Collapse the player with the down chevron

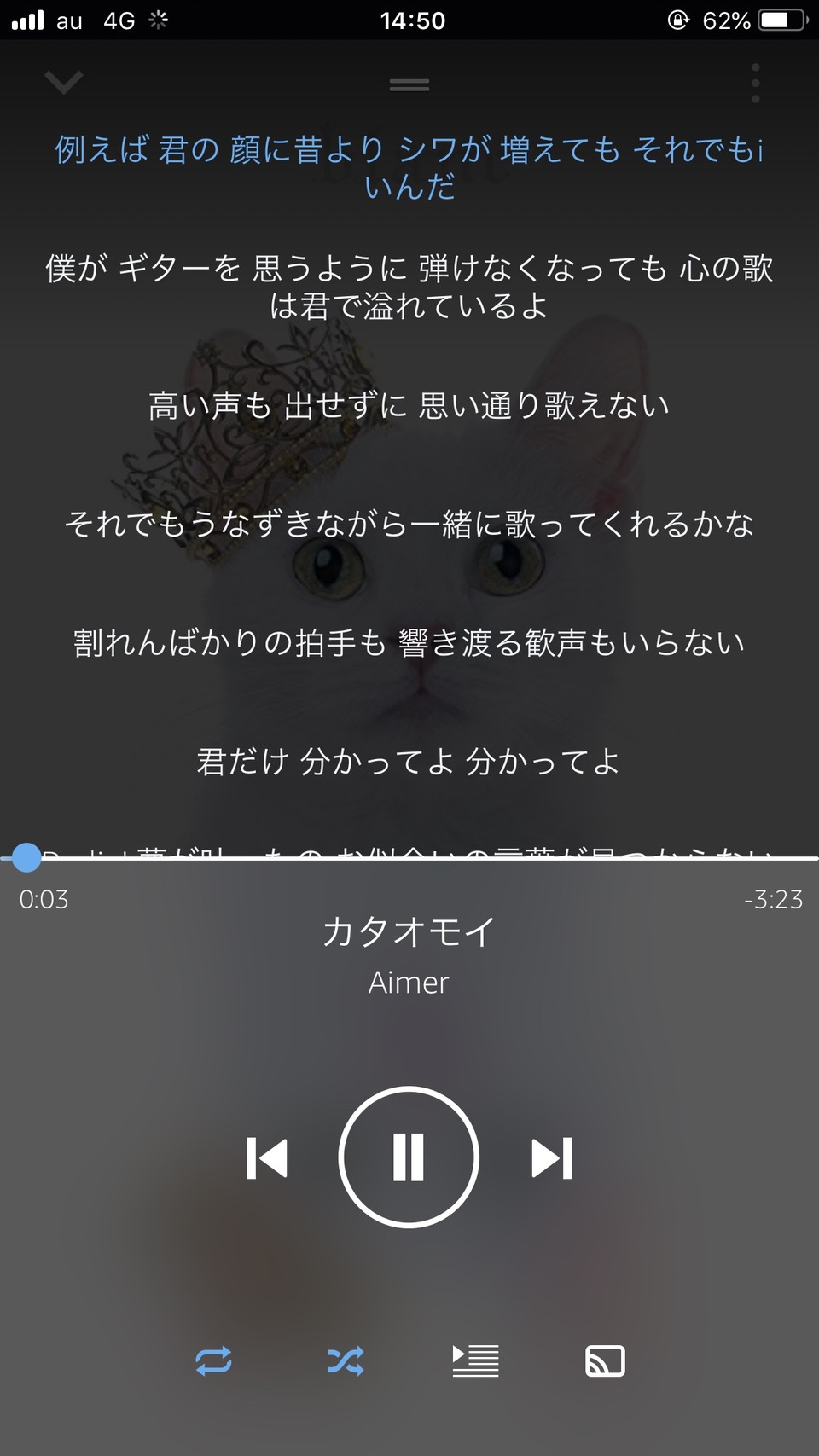point(64,83)
